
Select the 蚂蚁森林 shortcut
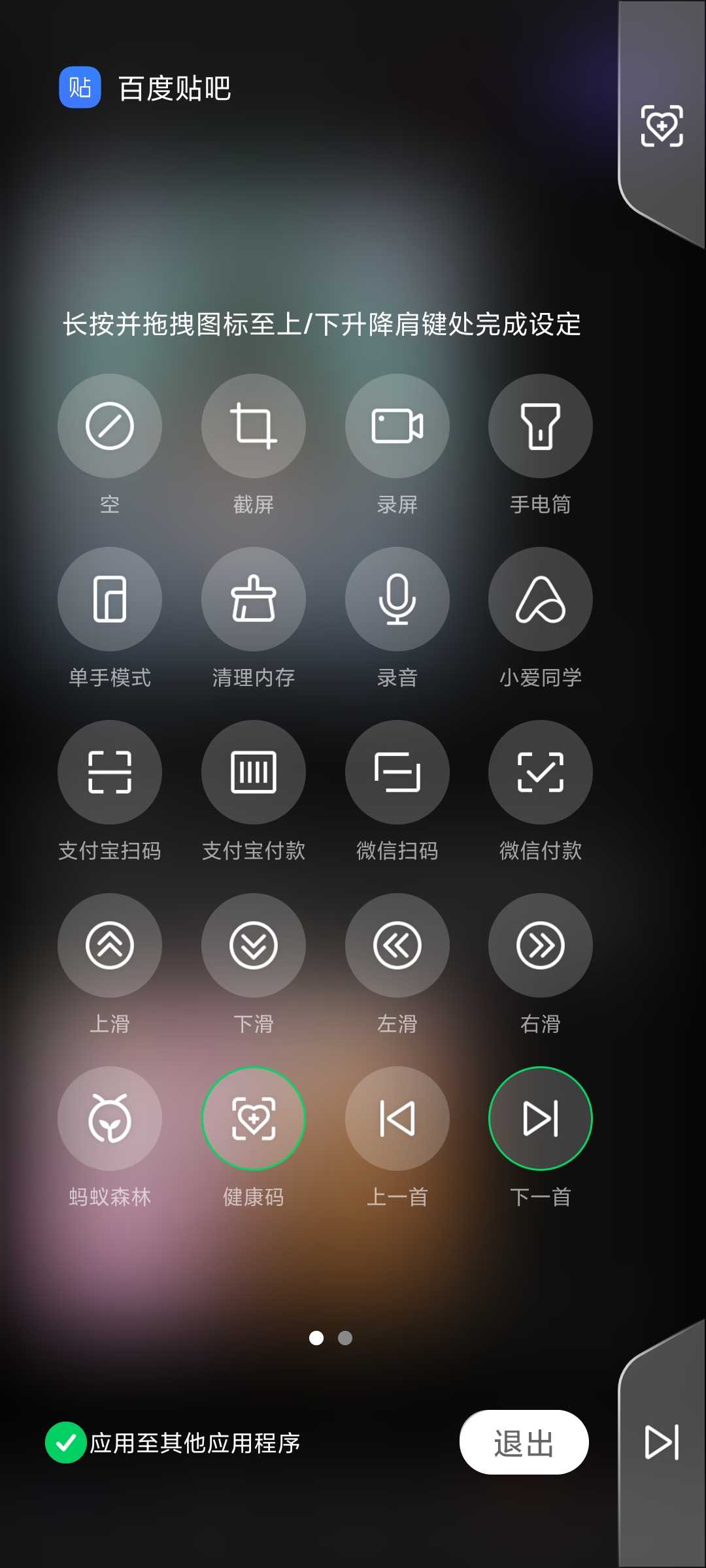pos(110,1119)
